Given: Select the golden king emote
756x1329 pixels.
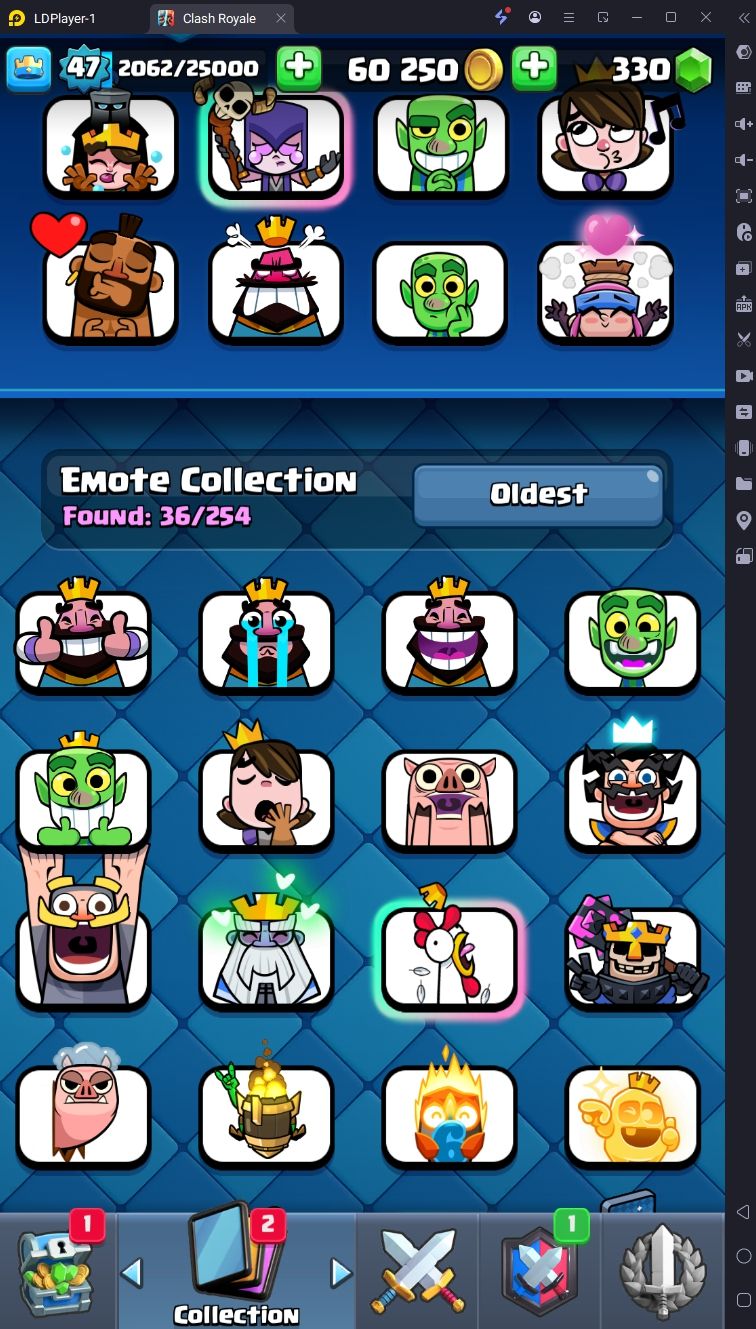Looking at the screenshot, I should point(632,1114).
